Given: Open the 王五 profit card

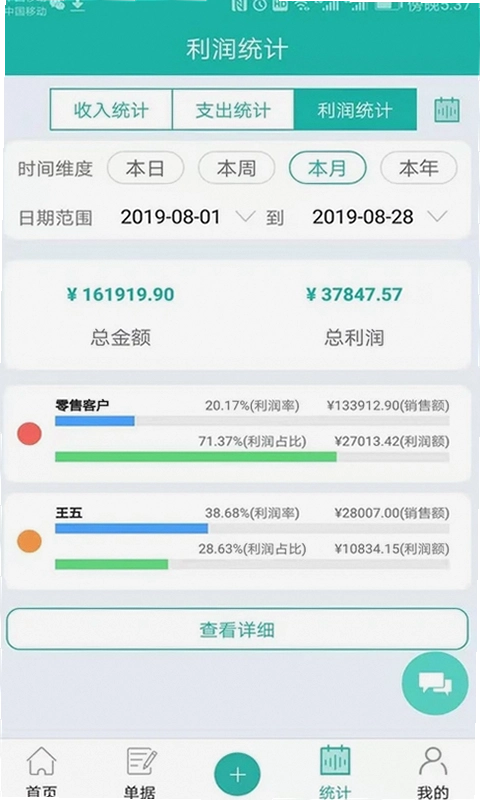Looking at the screenshot, I should tap(237, 541).
